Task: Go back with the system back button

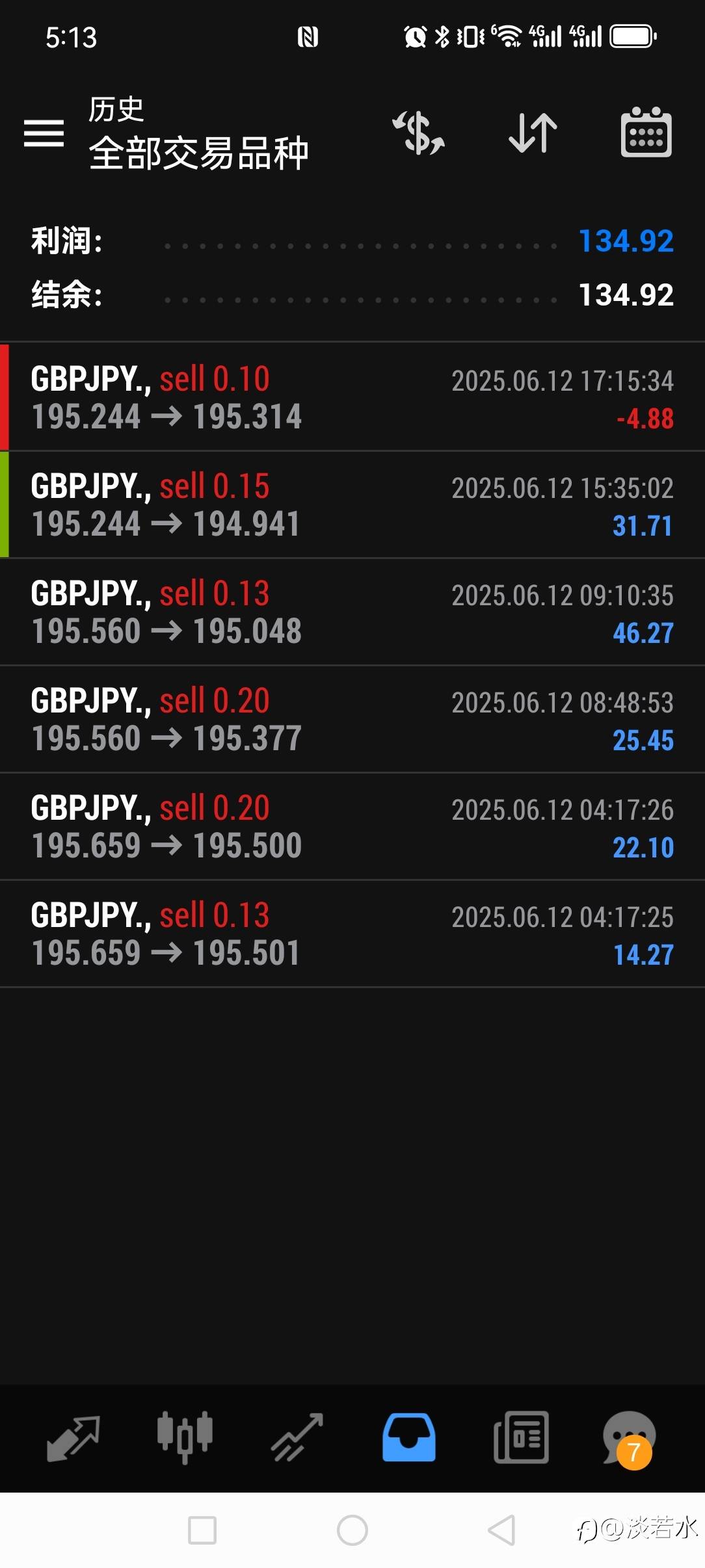Action: [x=501, y=1530]
